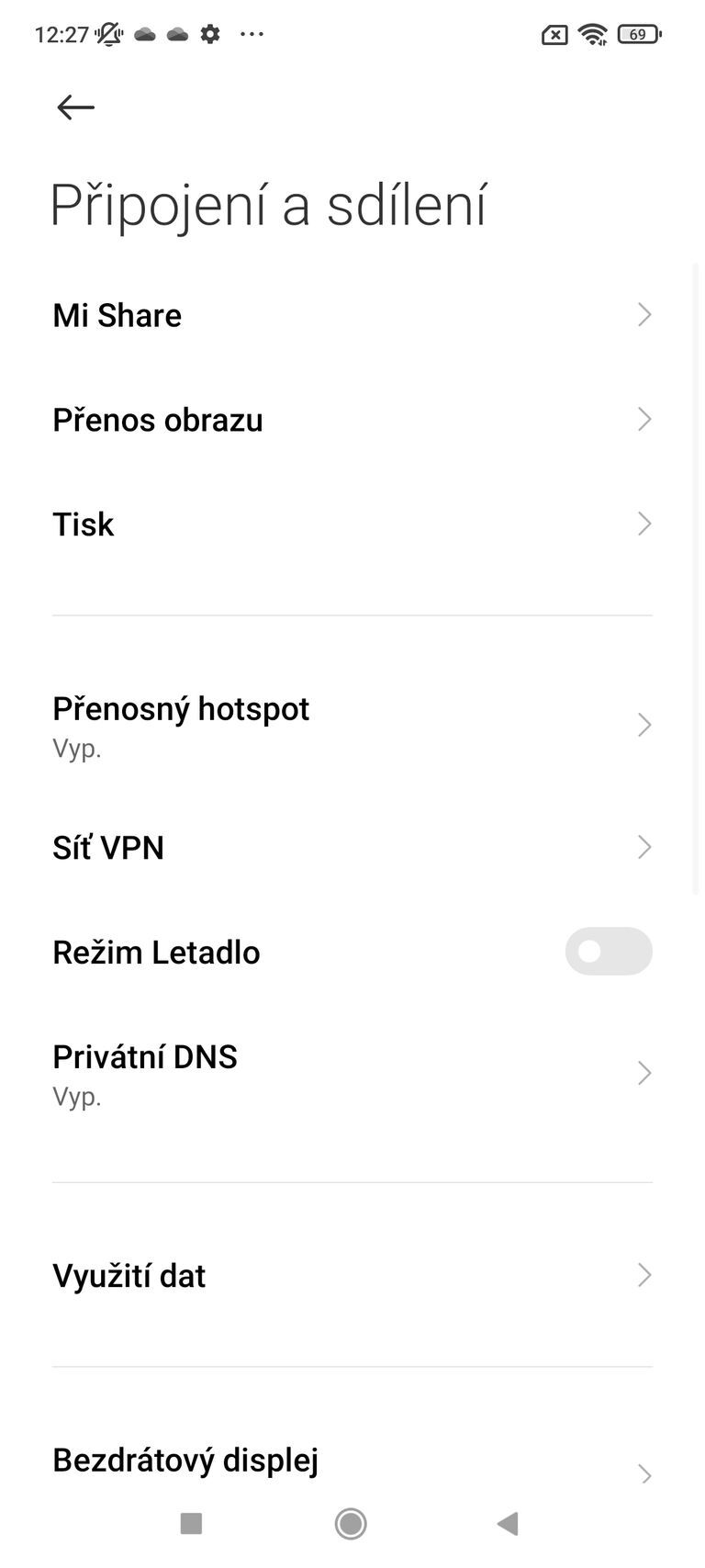The image size is (705, 1568).
Task: Open Privátní DNS settings
Action: pyautogui.click(x=352, y=1073)
